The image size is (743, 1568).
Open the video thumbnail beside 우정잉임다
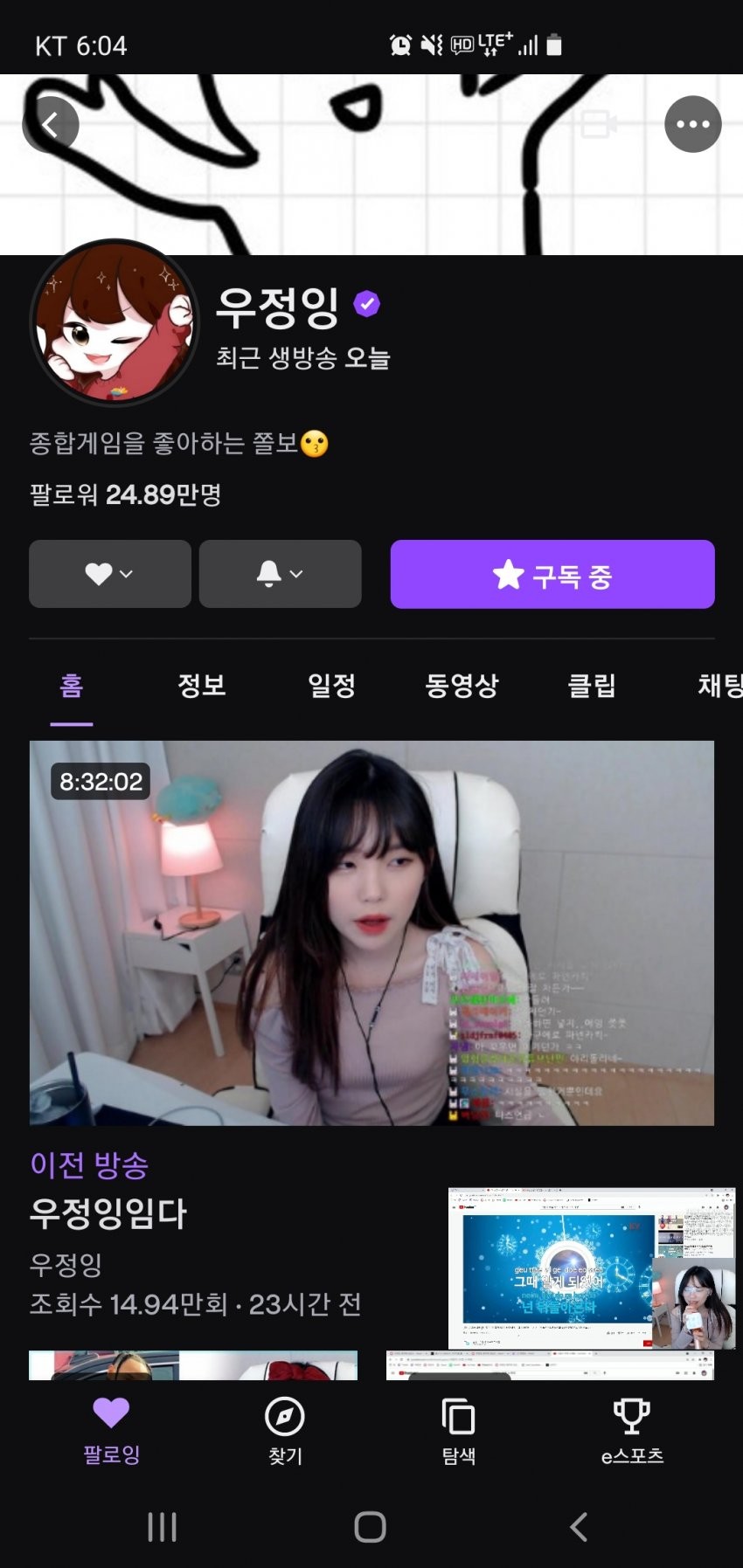click(591, 1268)
